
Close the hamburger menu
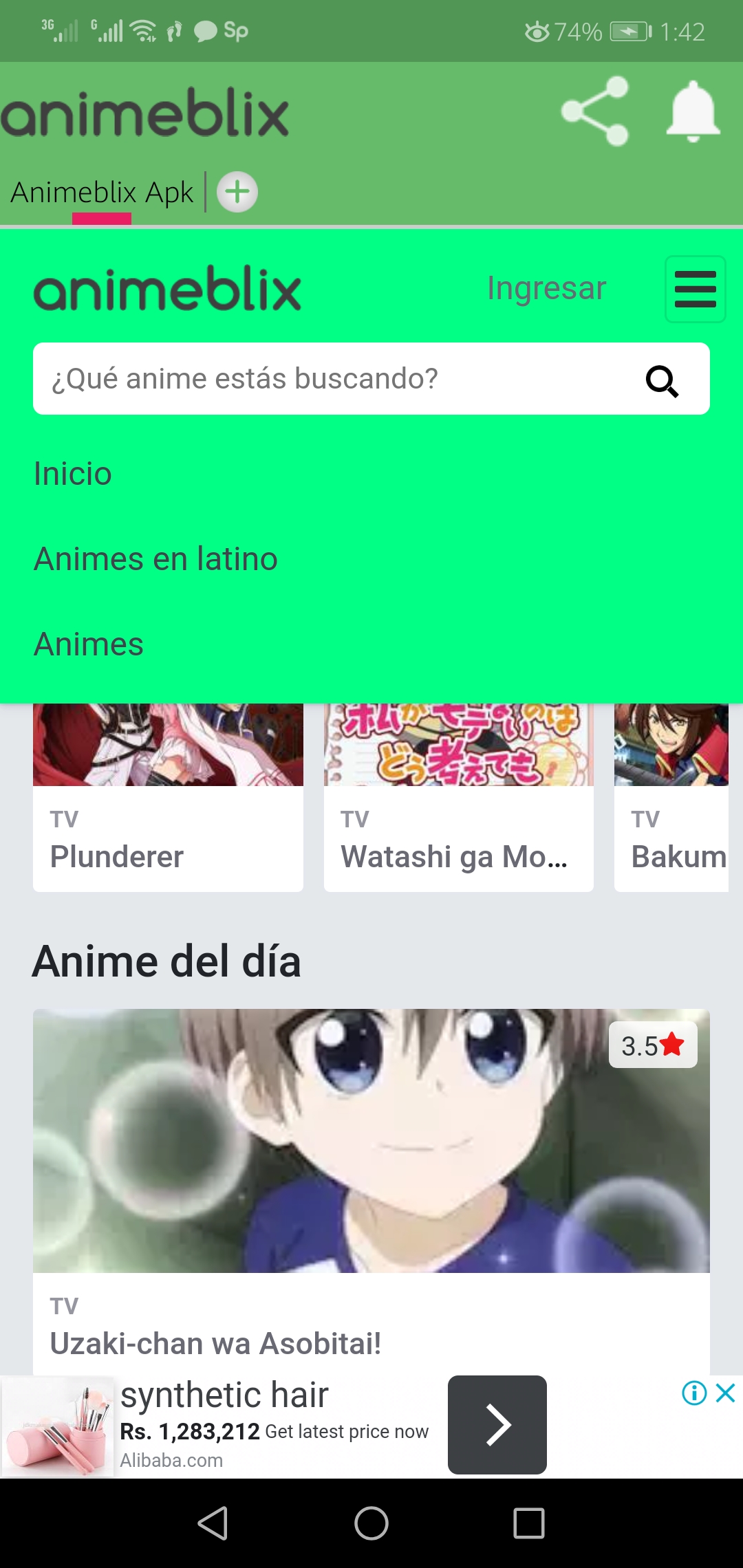tap(695, 289)
